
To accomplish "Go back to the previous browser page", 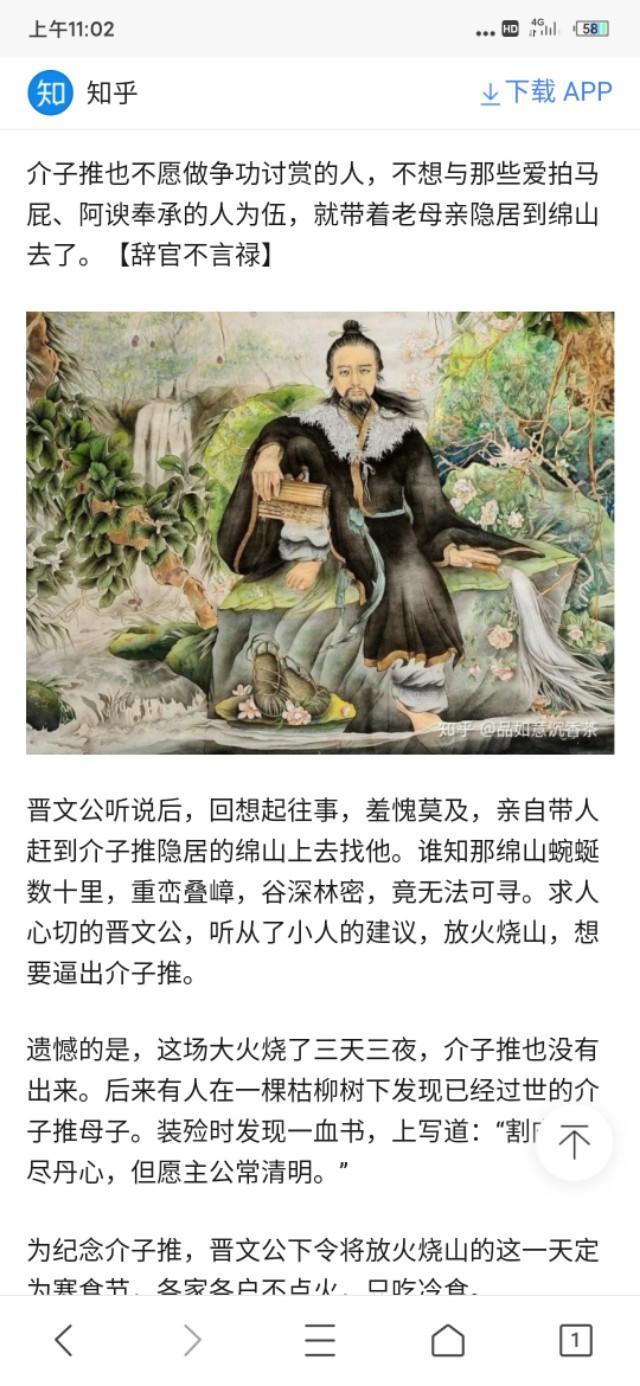I will [64, 1340].
